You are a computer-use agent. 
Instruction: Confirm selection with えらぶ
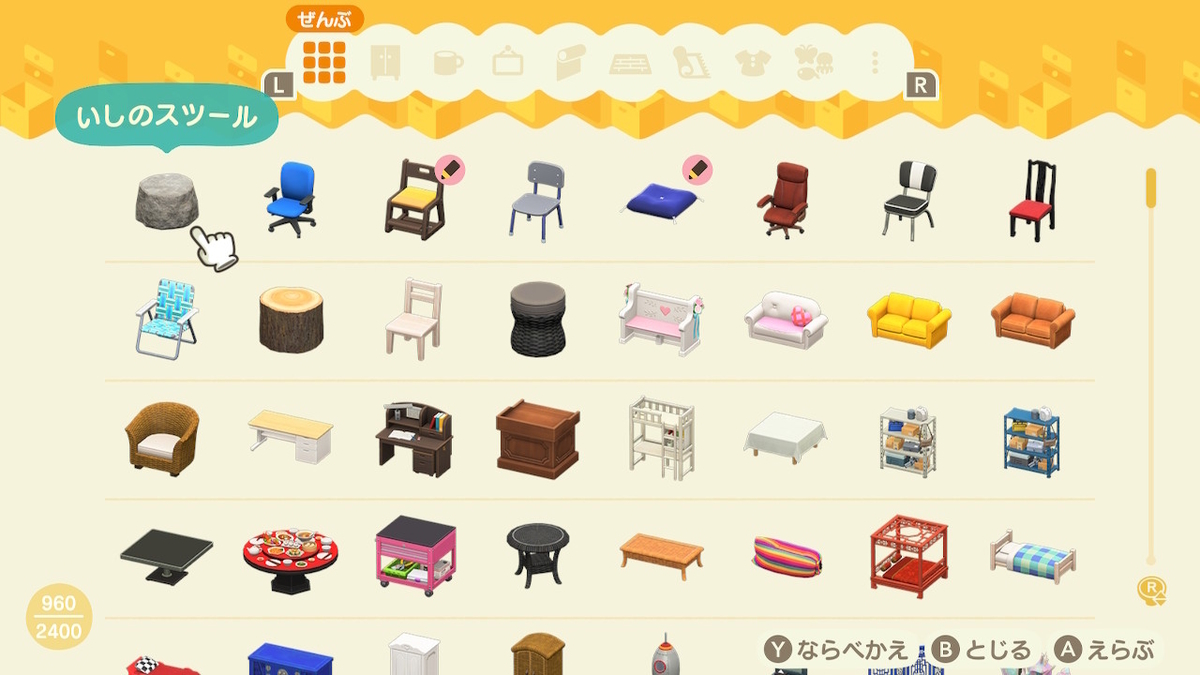point(1106,650)
